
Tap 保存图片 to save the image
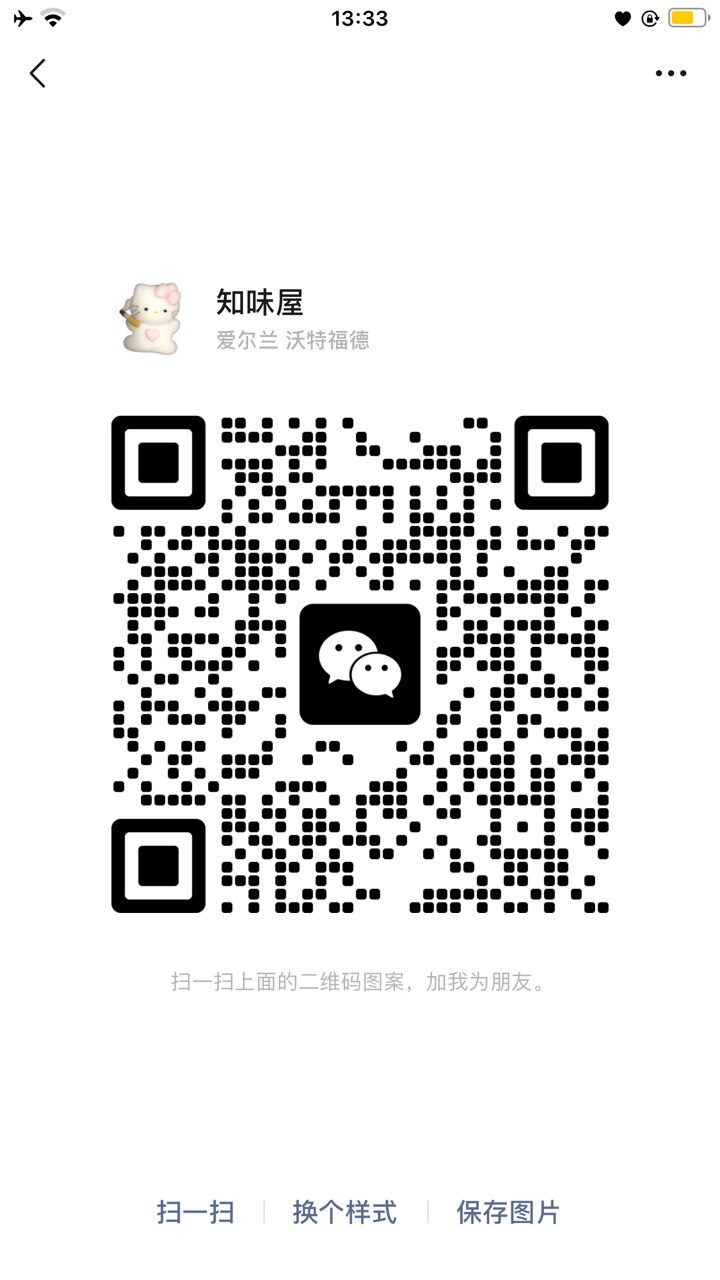click(x=508, y=1213)
